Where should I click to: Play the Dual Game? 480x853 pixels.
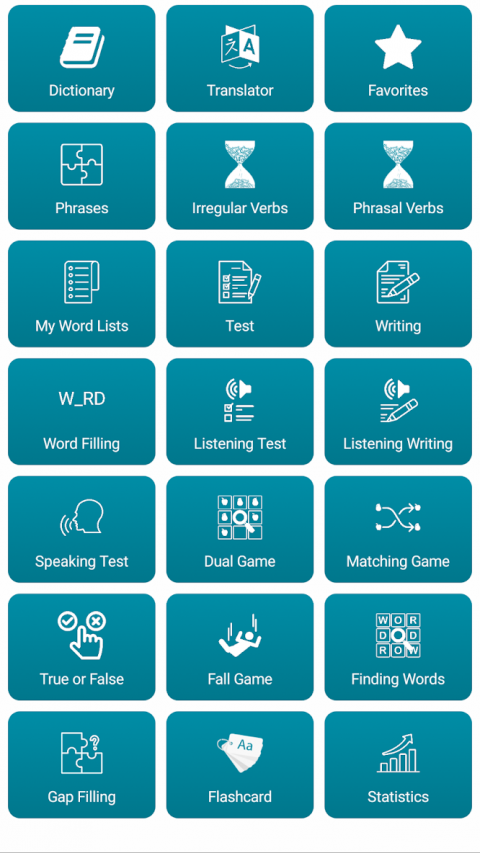[x=240, y=529]
